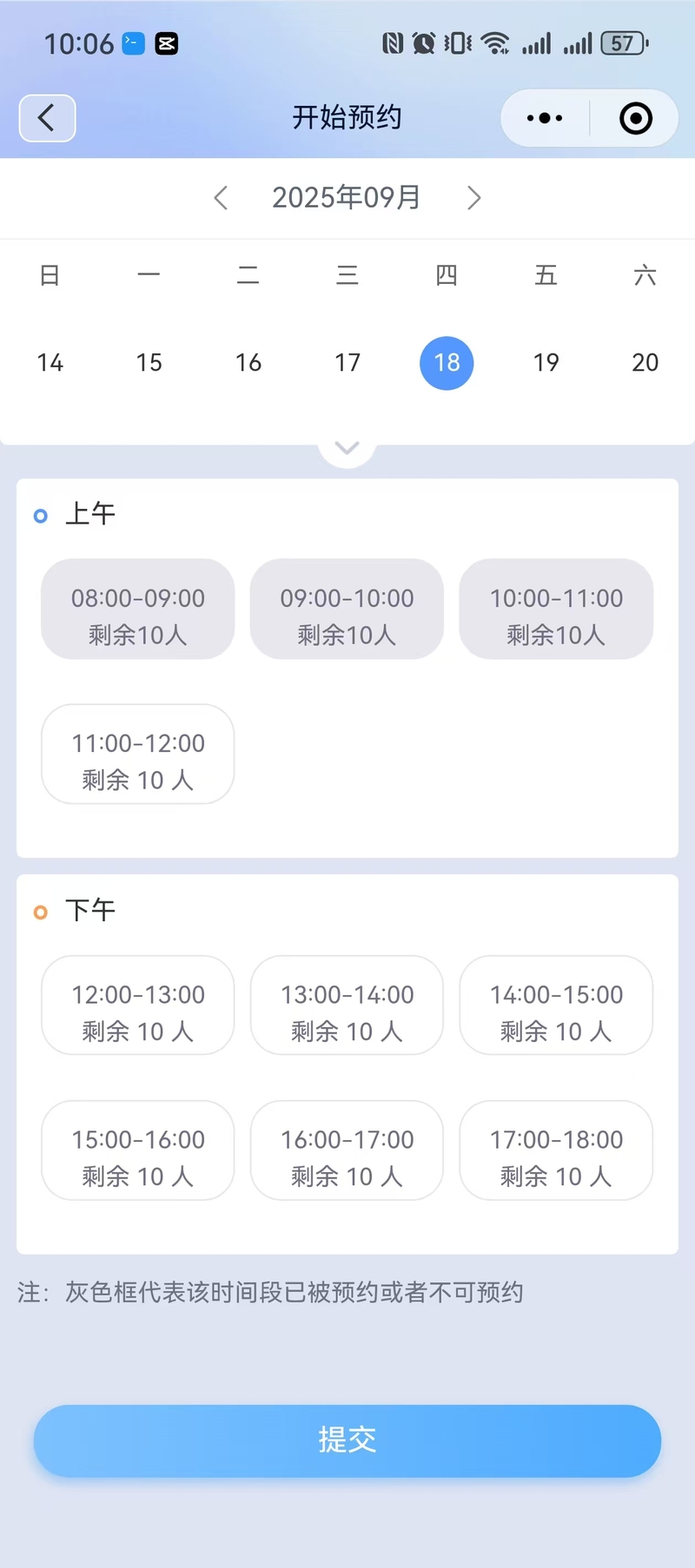Go to the next month
Viewport: 695px width, 1568px height.
click(473, 198)
